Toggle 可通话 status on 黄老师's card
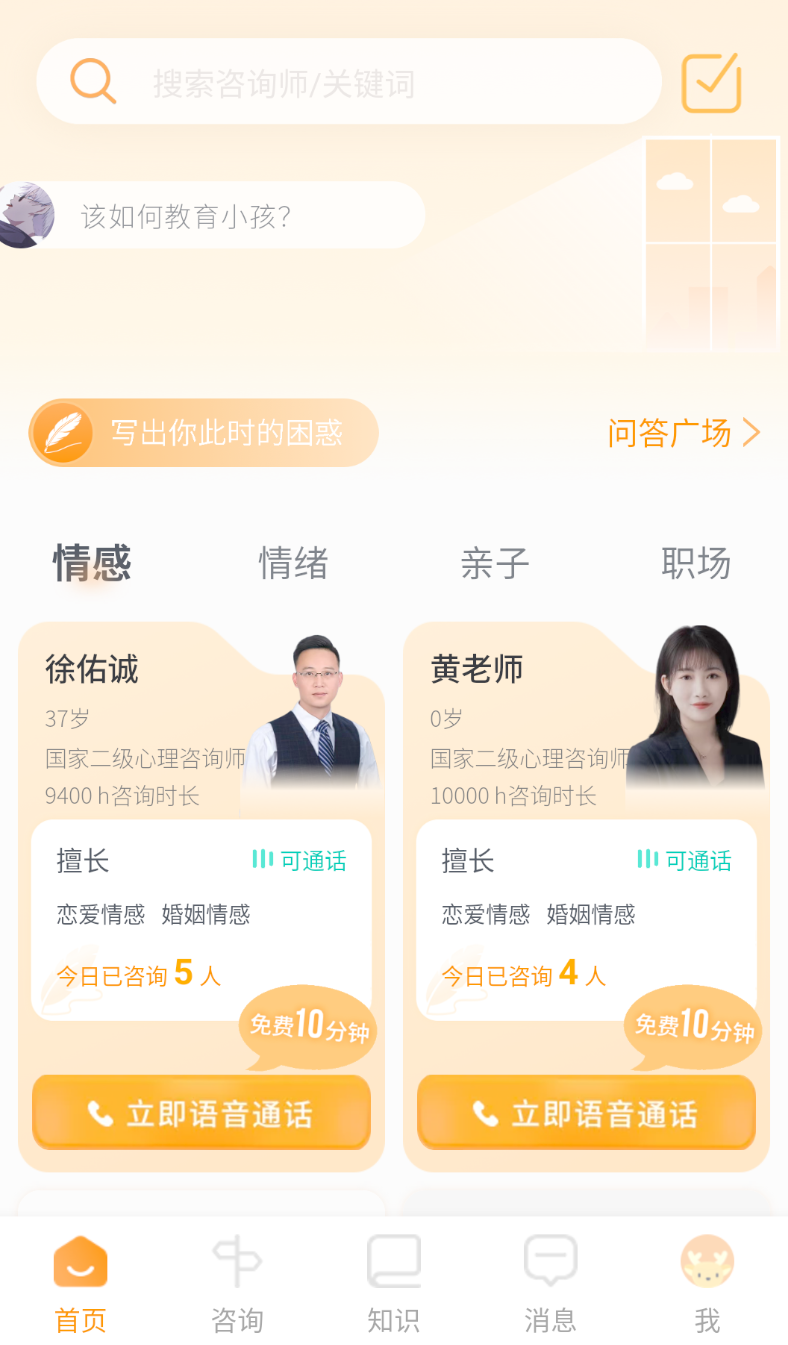 point(684,860)
